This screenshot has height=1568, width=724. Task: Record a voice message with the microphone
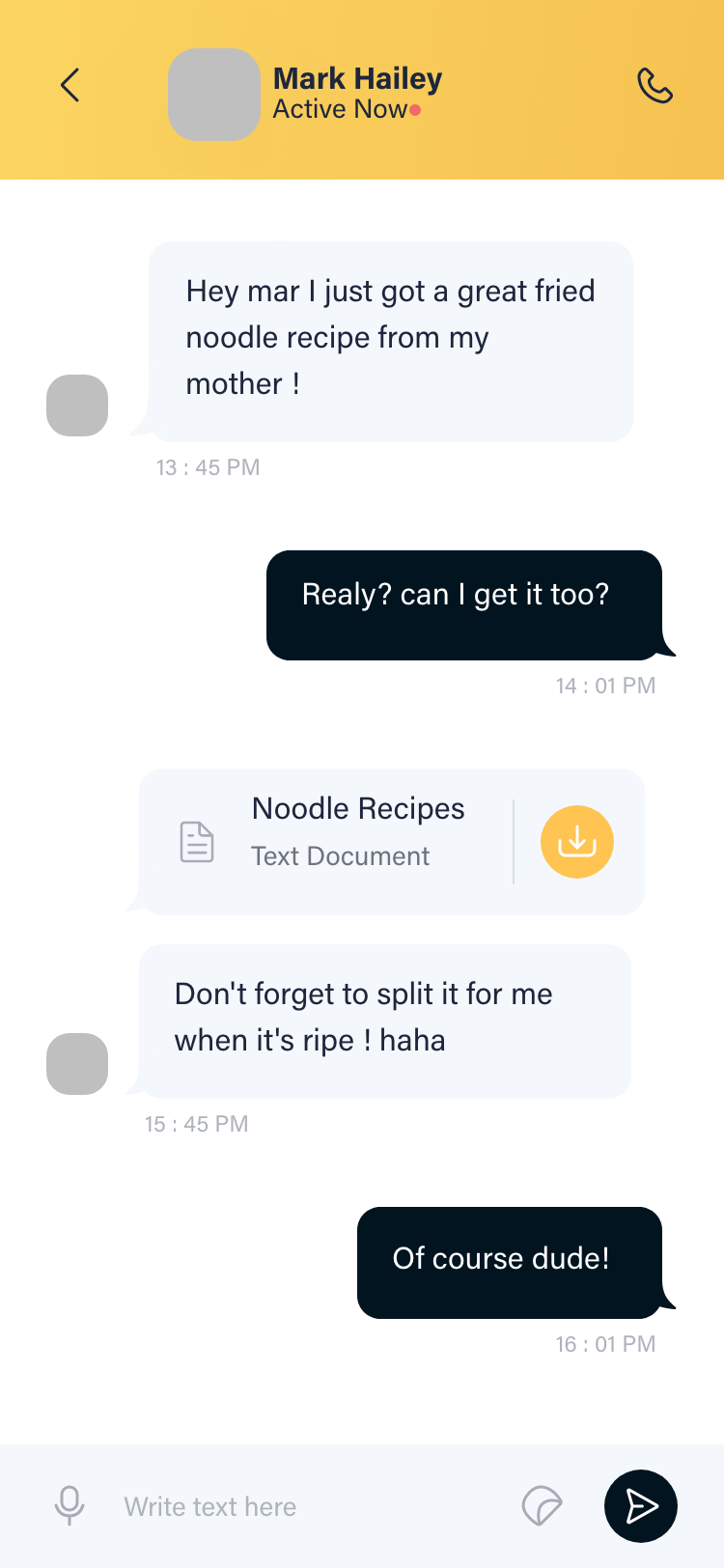pos(70,1505)
